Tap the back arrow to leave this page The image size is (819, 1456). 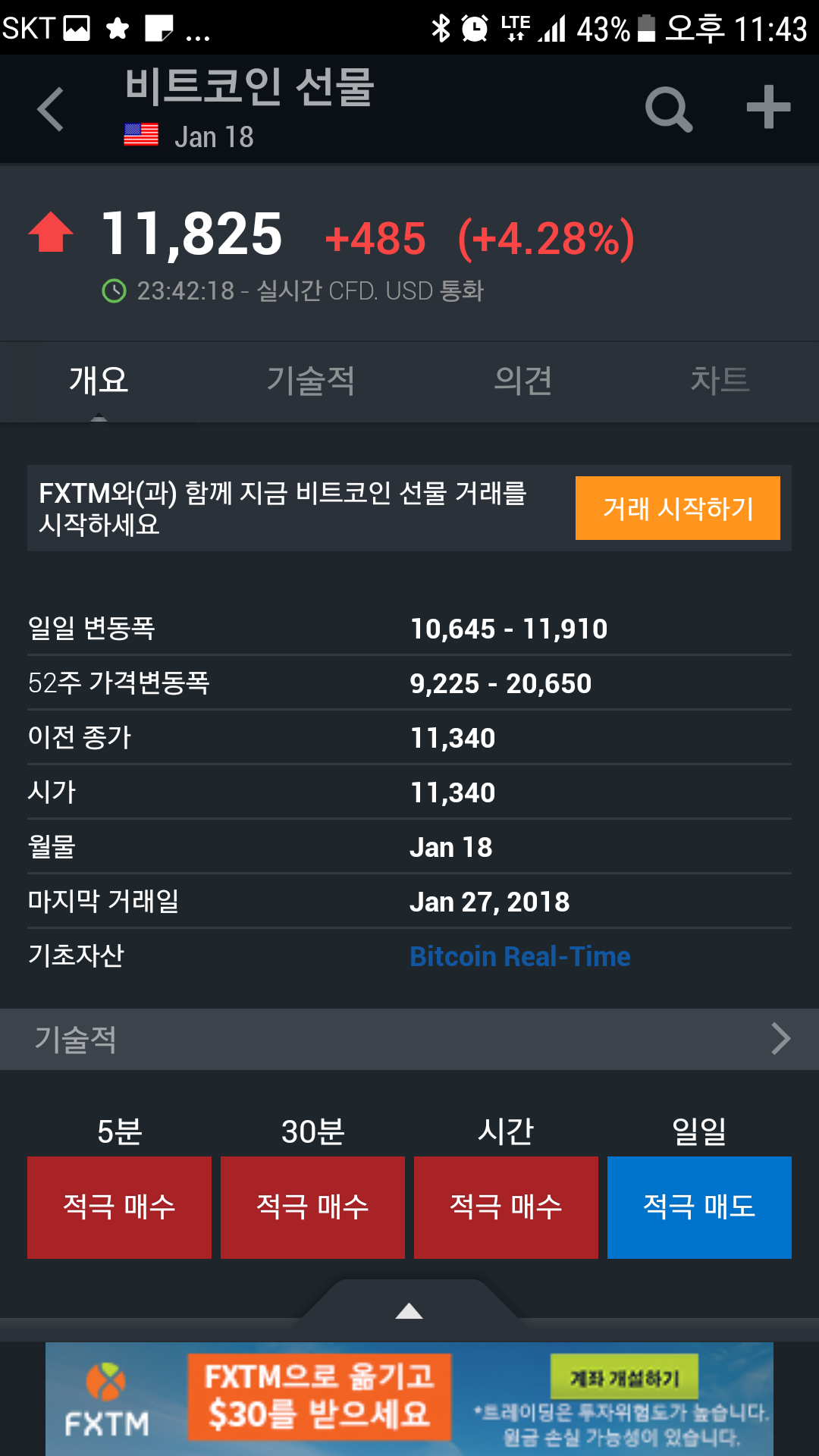[x=50, y=108]
